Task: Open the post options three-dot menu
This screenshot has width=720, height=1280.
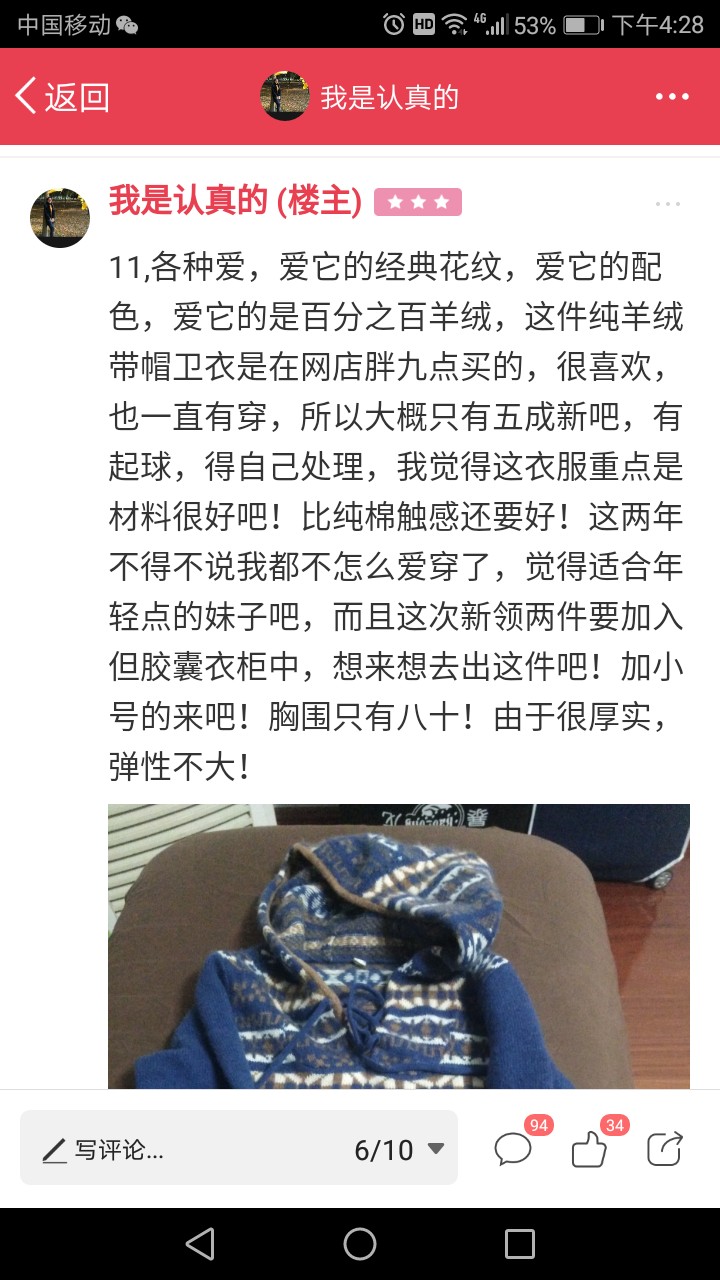Action: [x=668, y=204]
